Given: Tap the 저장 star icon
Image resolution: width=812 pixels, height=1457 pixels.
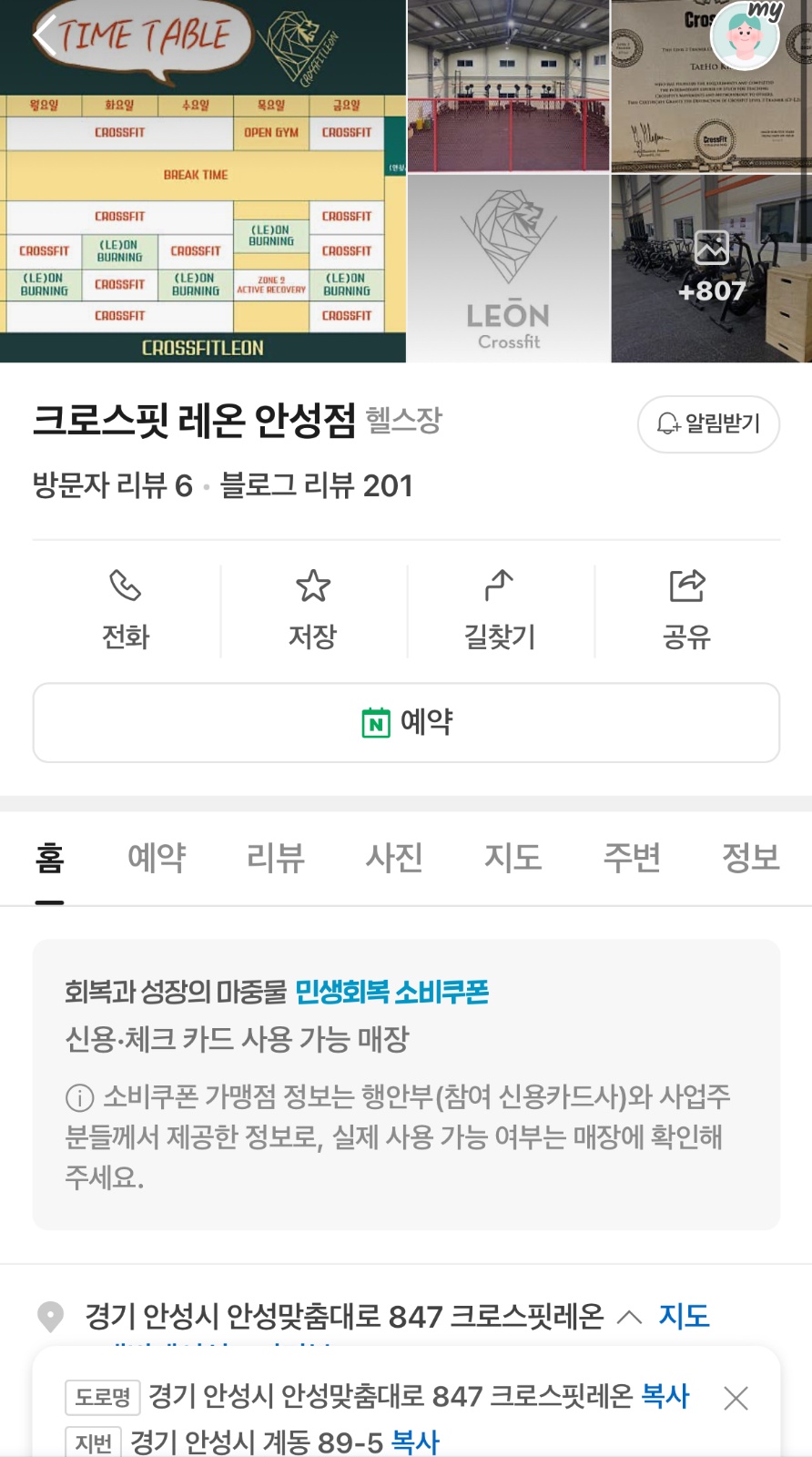Looking at the screenshot, I should pyautogui.click(x=313, y=587).
